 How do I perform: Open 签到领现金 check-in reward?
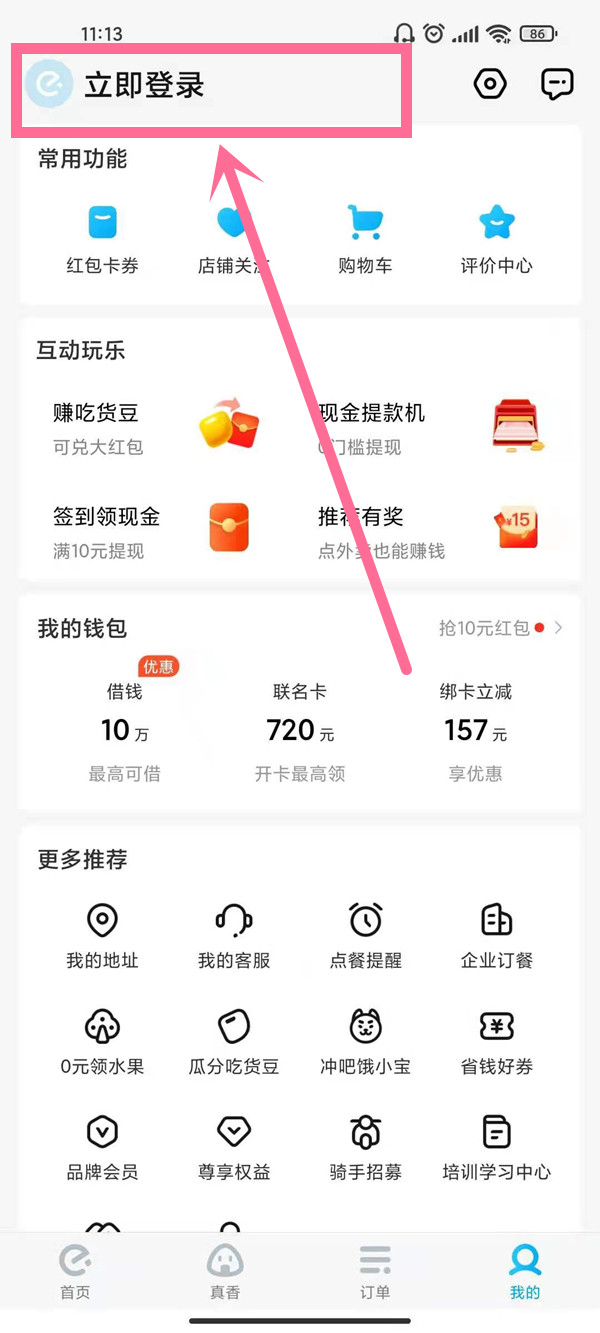(x=150, y=531)
